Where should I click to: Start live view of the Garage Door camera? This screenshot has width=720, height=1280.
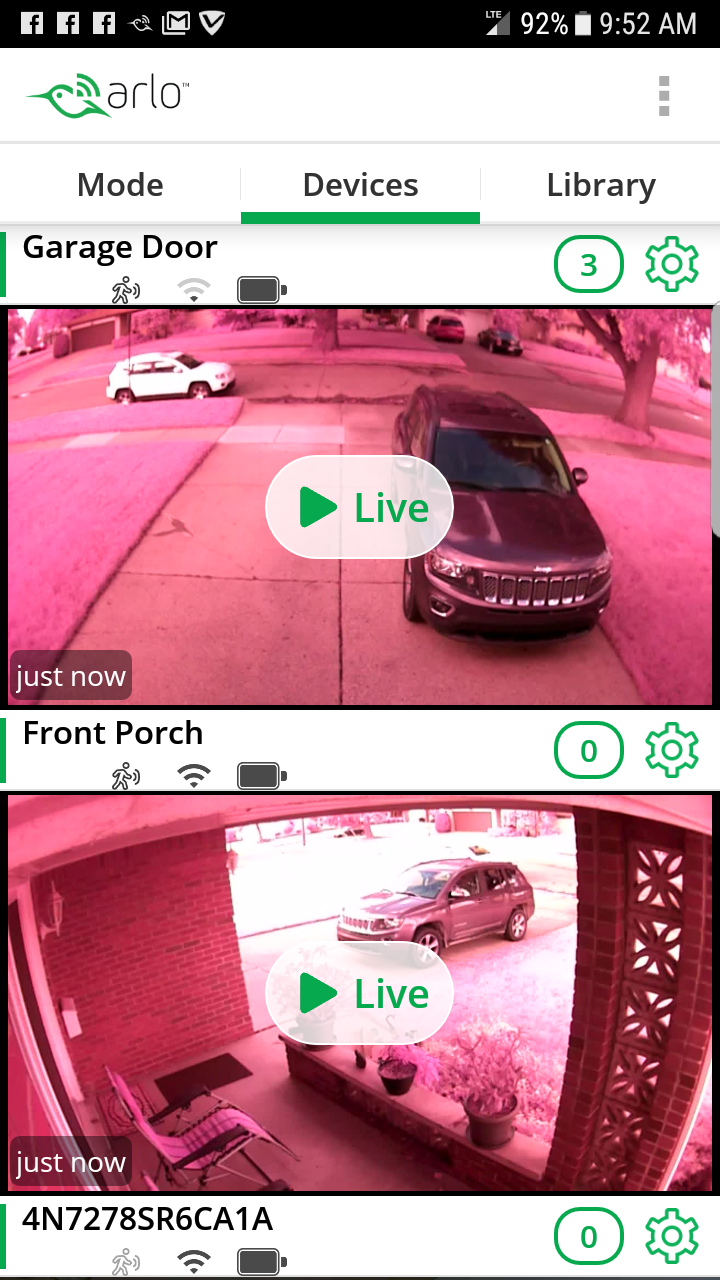click(x=359, y=506)
